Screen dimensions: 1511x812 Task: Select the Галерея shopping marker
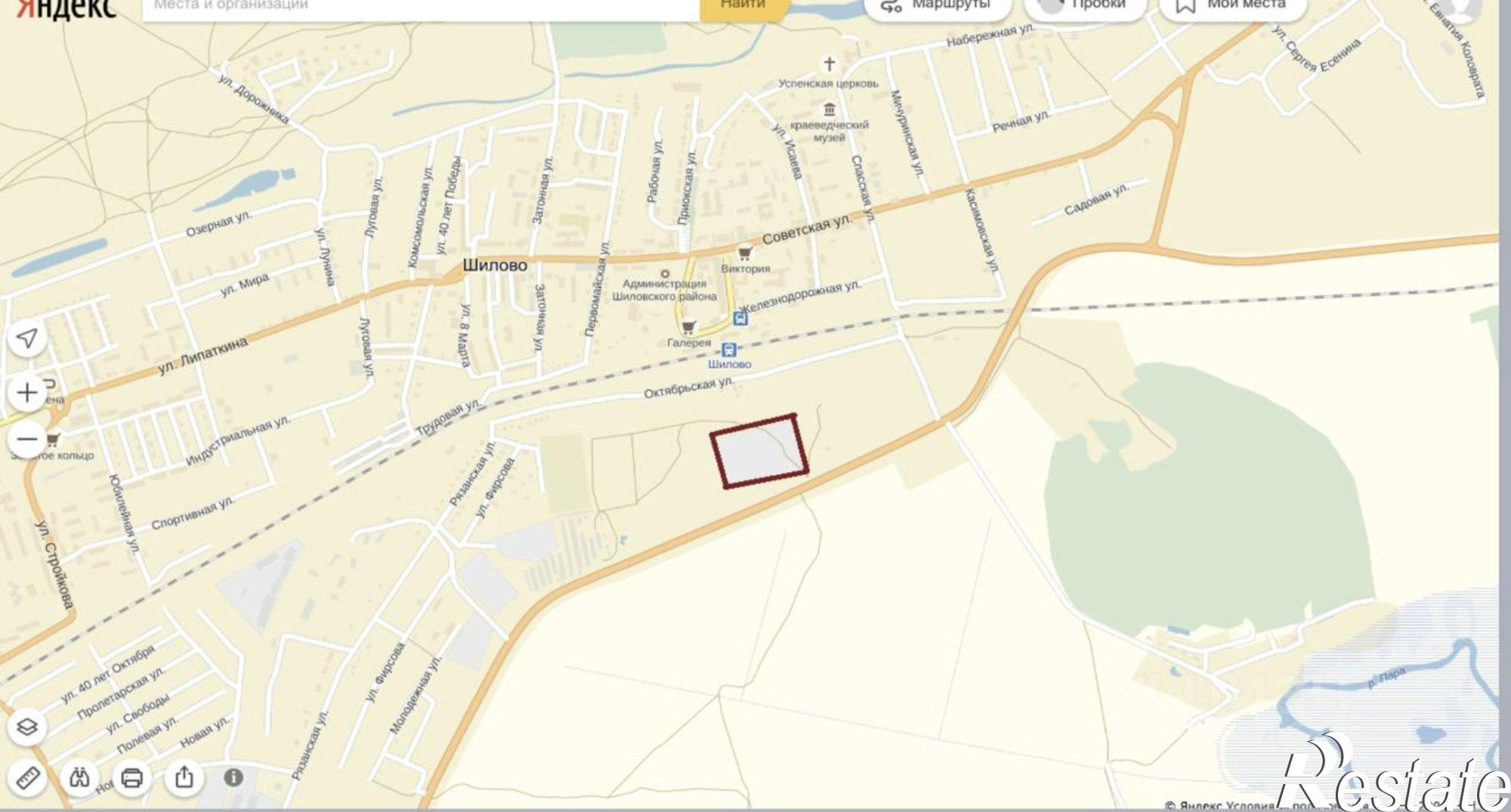coord(688,328)
